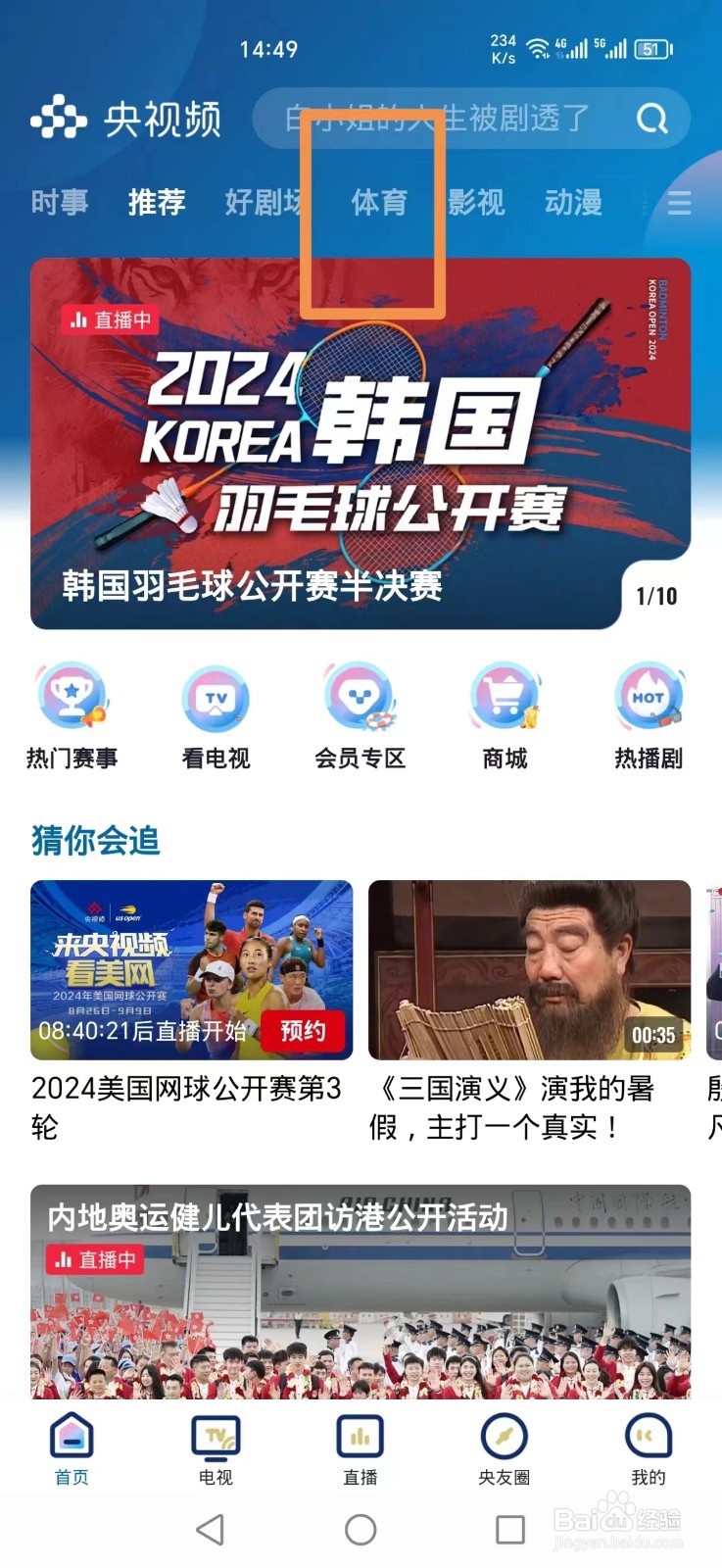The image size is (722, 1568).
Task: Switch to the 直播 bottom tab
Action: click(360, 1450)
